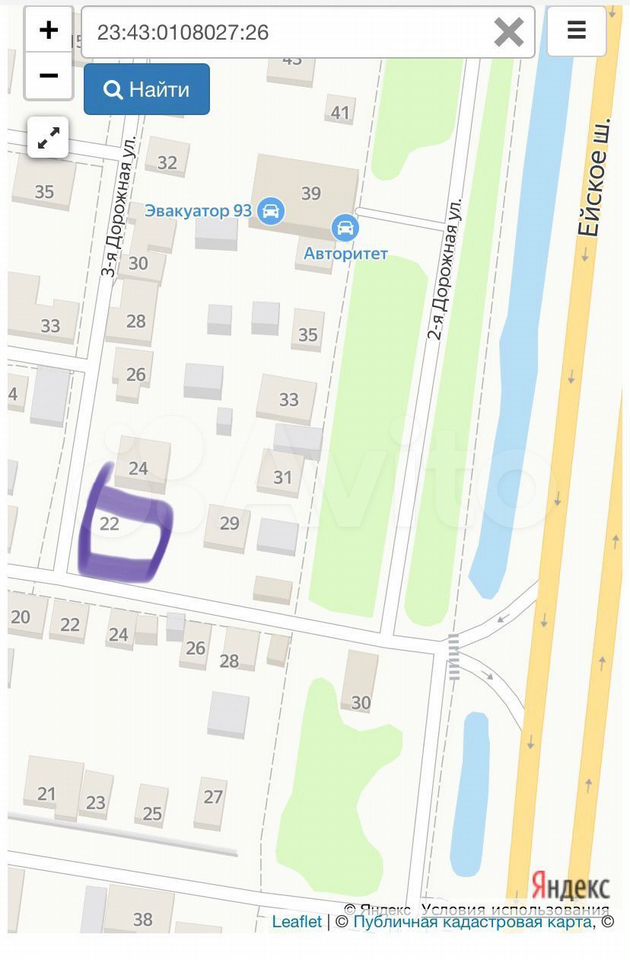Screen dimensions: 630x960
Task: Open the hamburger menu
Action: click(x=577, y=30)
